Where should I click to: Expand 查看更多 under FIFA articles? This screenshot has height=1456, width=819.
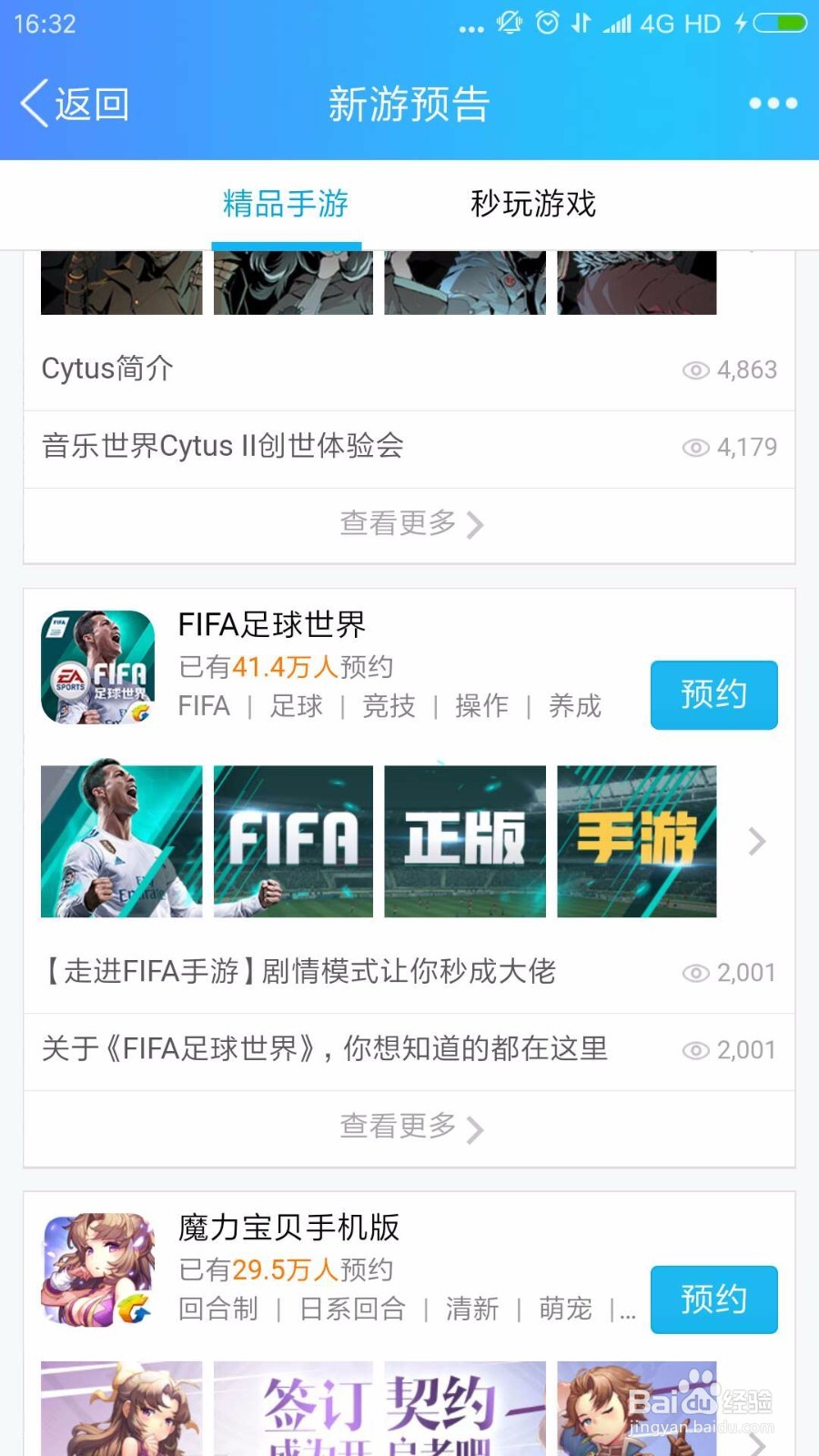pos(409,1128)
